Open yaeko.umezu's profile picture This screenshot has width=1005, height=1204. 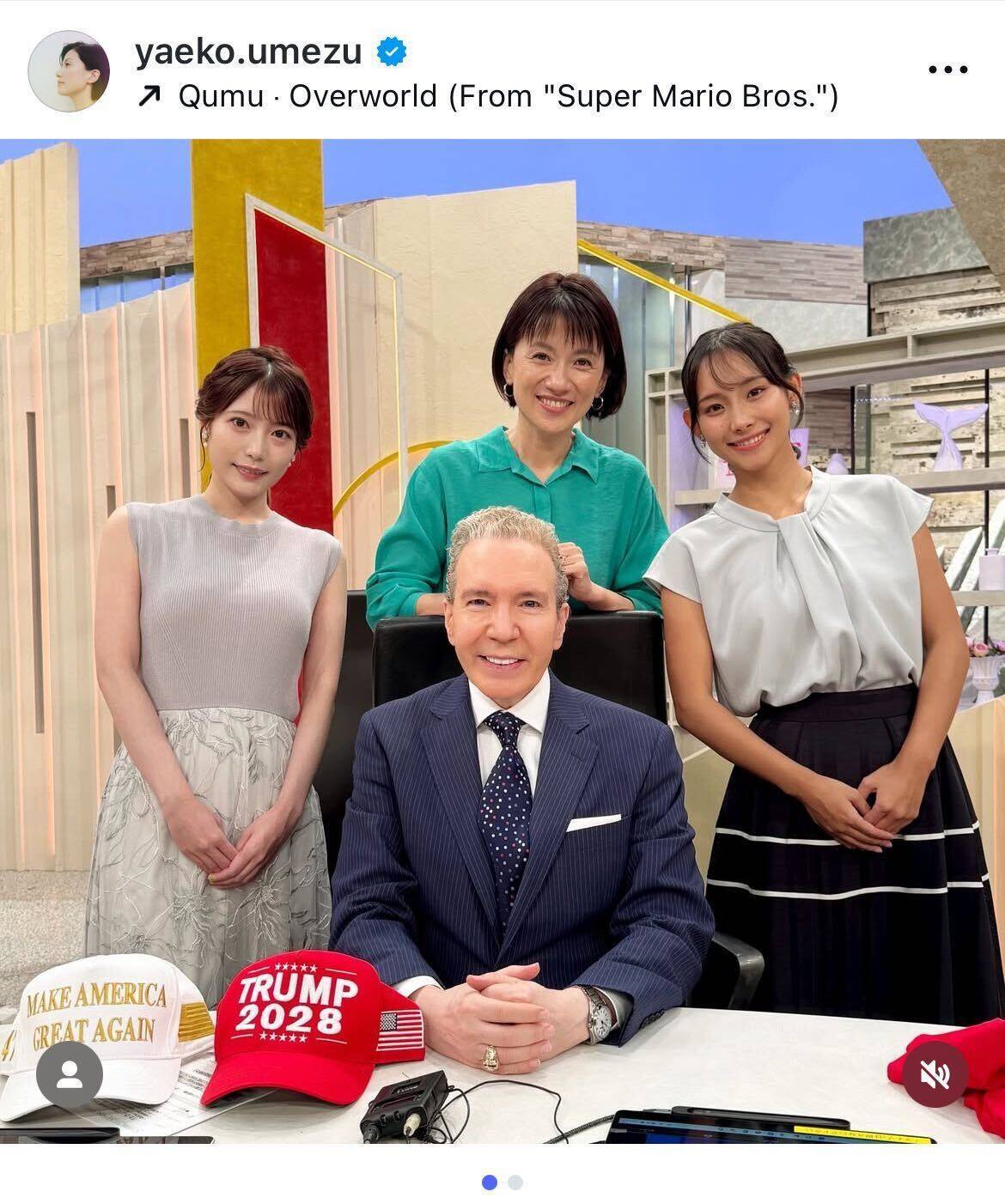[x=69, y=71]
